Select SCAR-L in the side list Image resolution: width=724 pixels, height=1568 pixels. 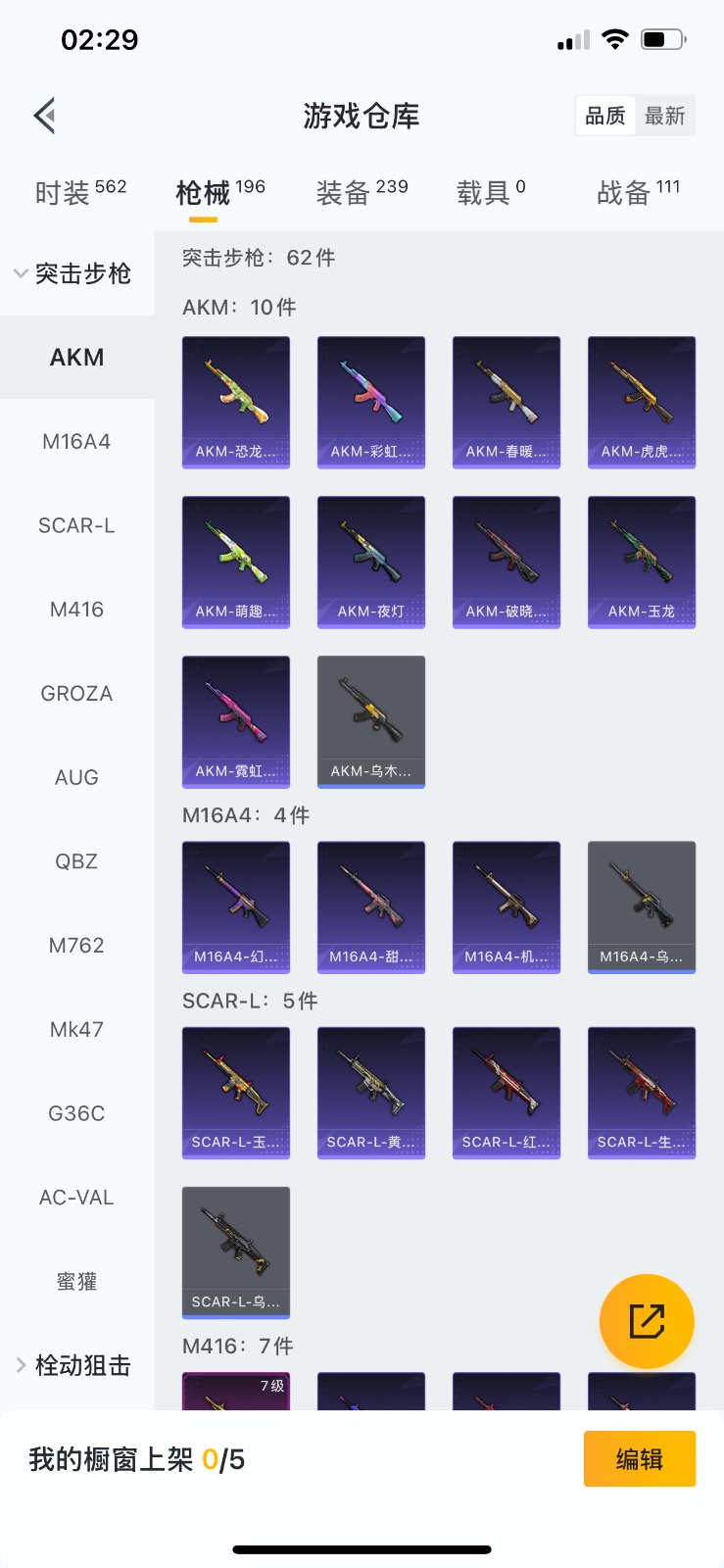pyautogui.click(x=76, y=526)
